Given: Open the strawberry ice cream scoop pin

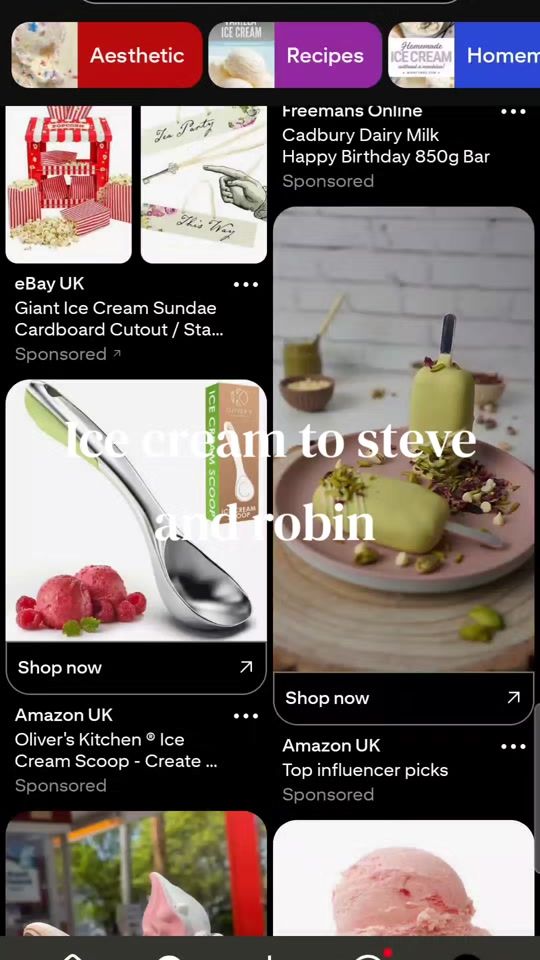Looking at the screenshot, I should tap(403, 878).
